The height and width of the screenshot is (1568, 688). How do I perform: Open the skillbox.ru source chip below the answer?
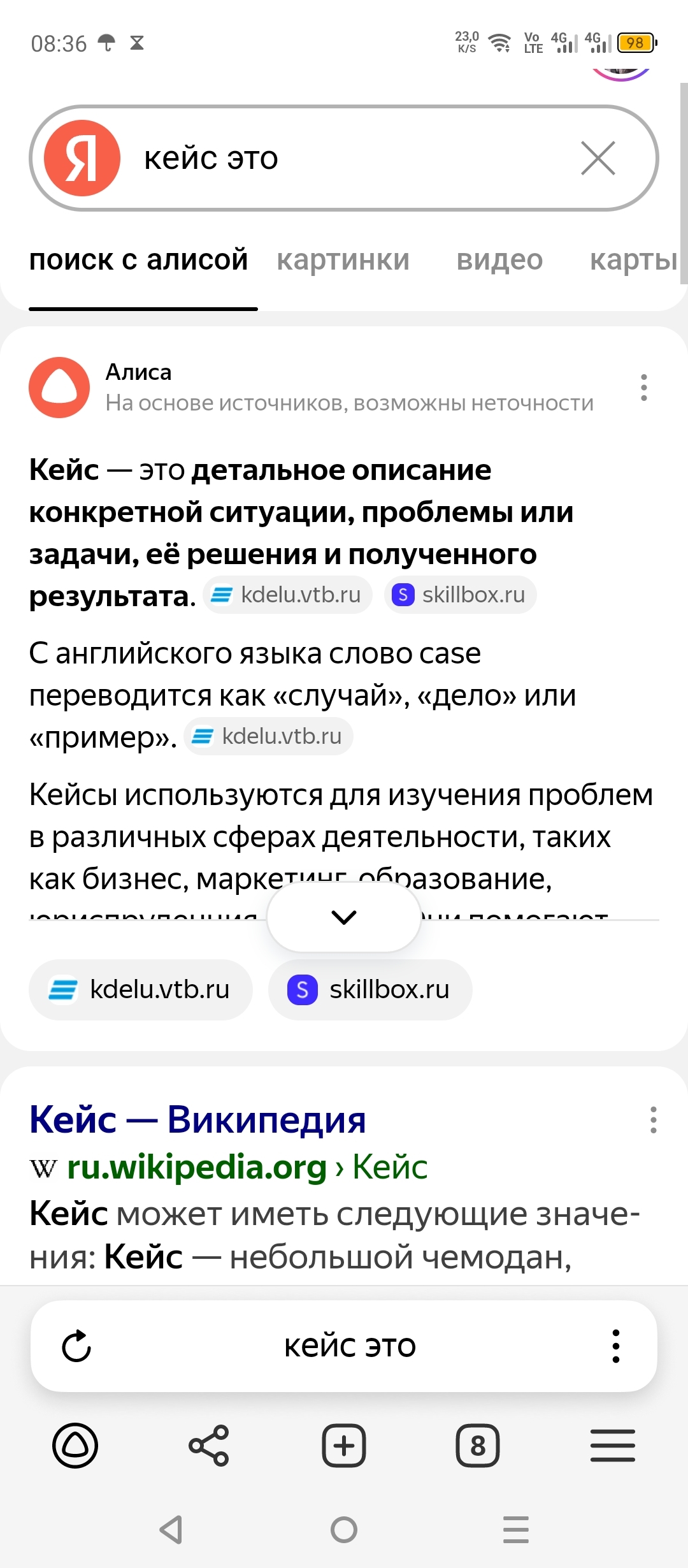pos(370,990)
